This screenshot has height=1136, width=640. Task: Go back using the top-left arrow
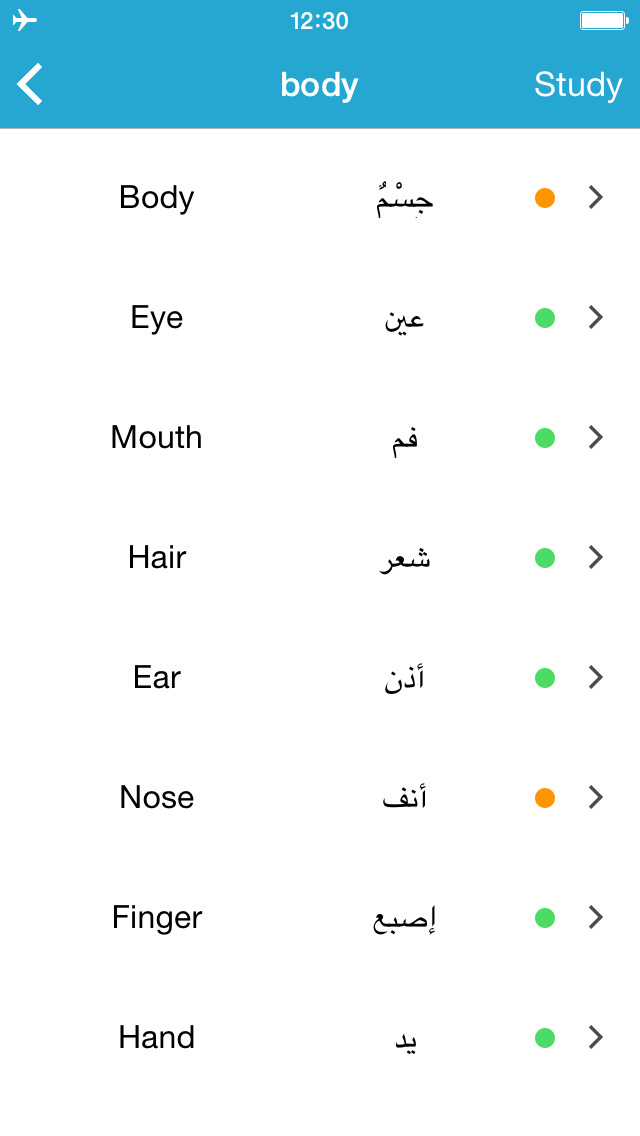[x=30, y=84]
